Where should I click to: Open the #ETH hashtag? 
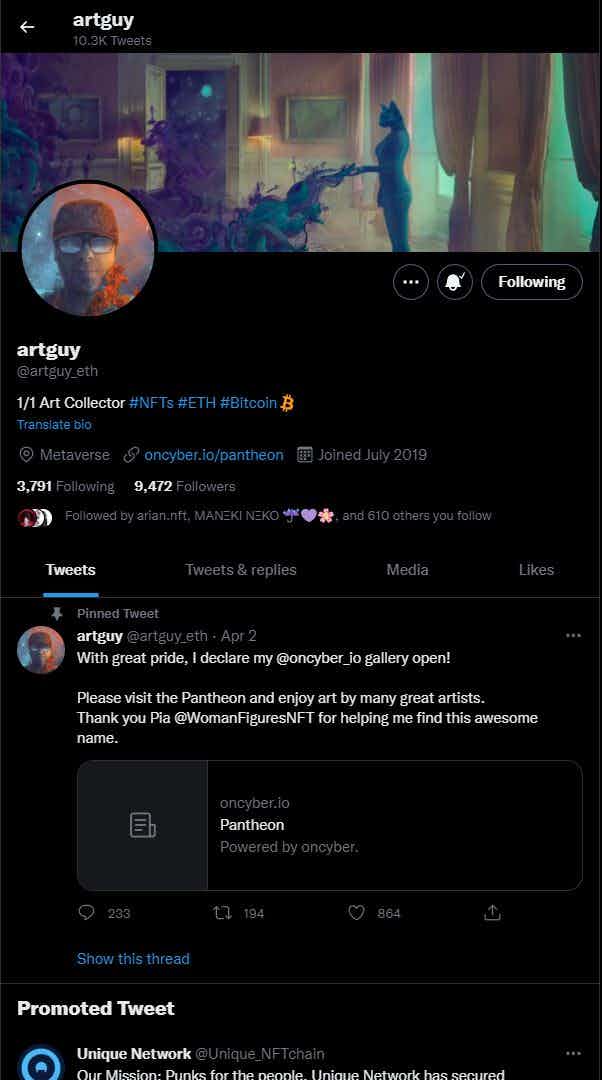(x=196, y=403)
